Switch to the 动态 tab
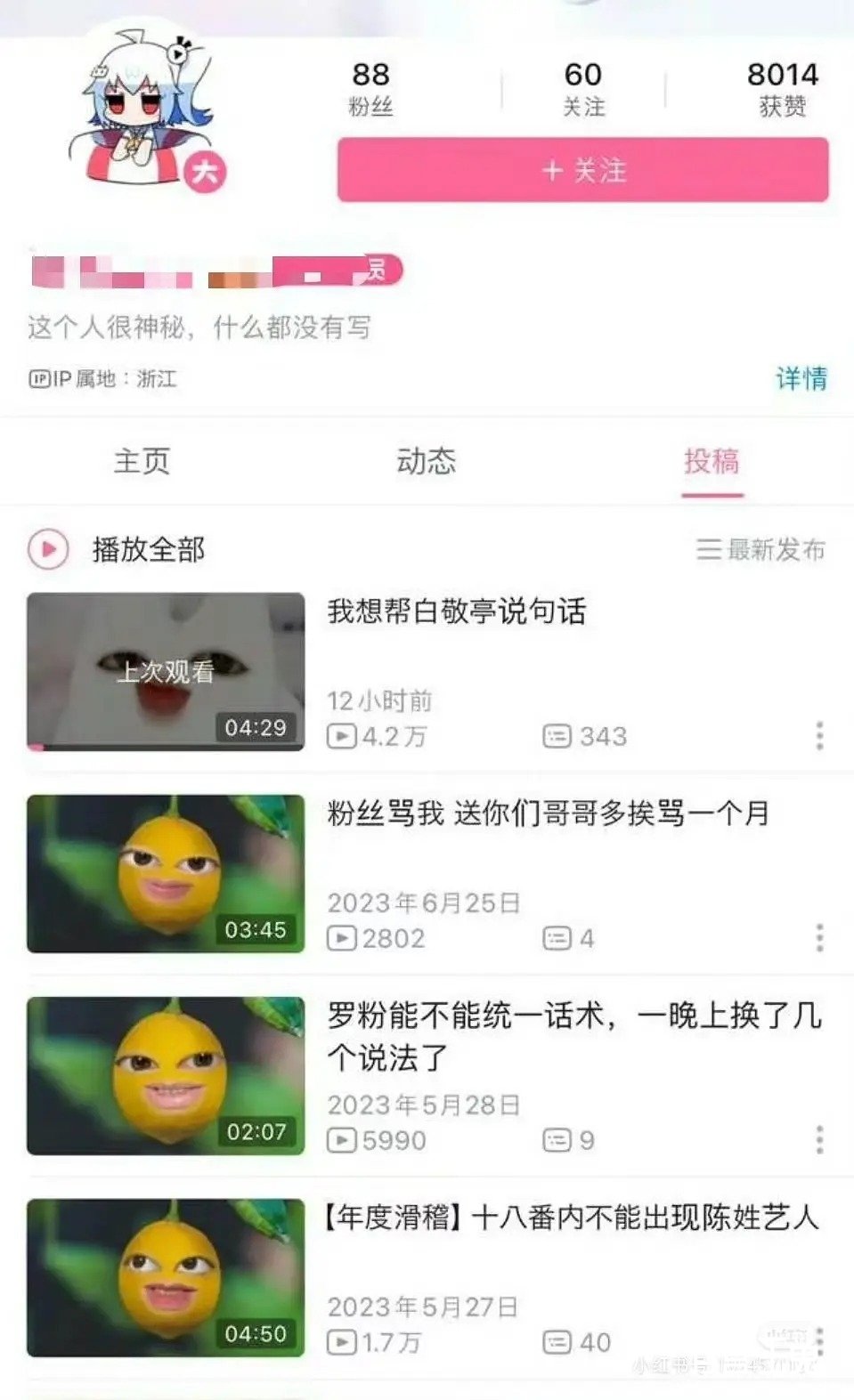The width and height of the screenshot is (854, 1400). click(x=426, y=461)
